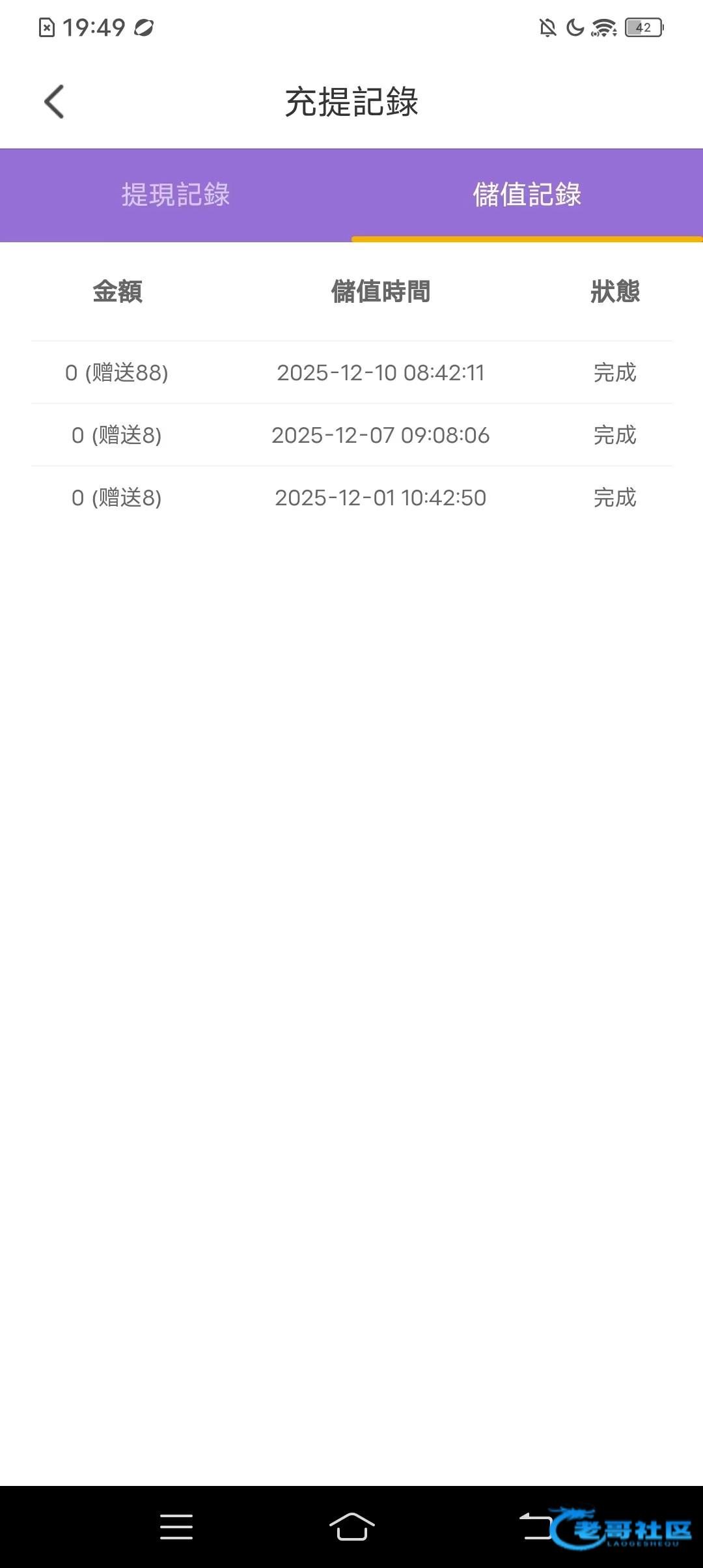Select the 儲值記錄 tab
This screenshot has width=703, height=1568.
pyautogui.click(x=527, y=195)
